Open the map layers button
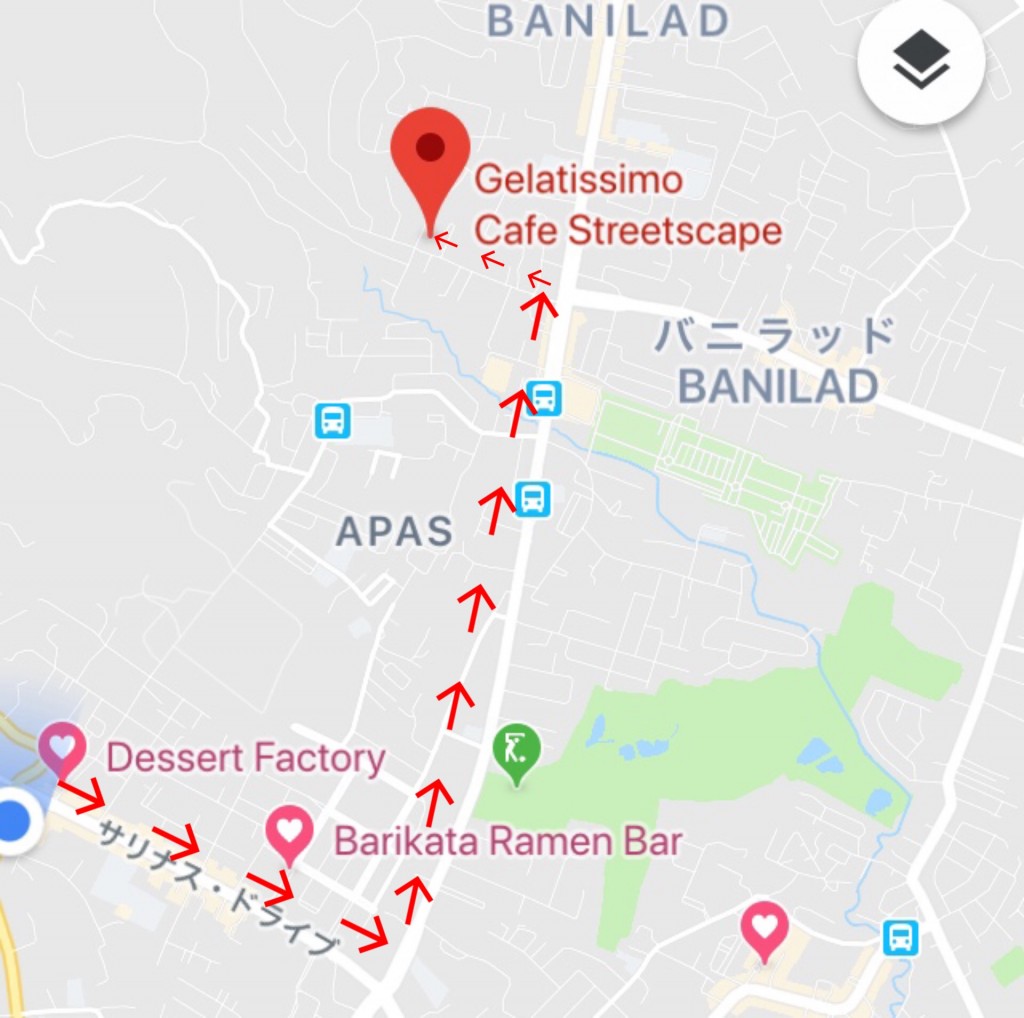Image resolution: width=1024 pixels, height=1018 pixels. [x=921, y=61]
